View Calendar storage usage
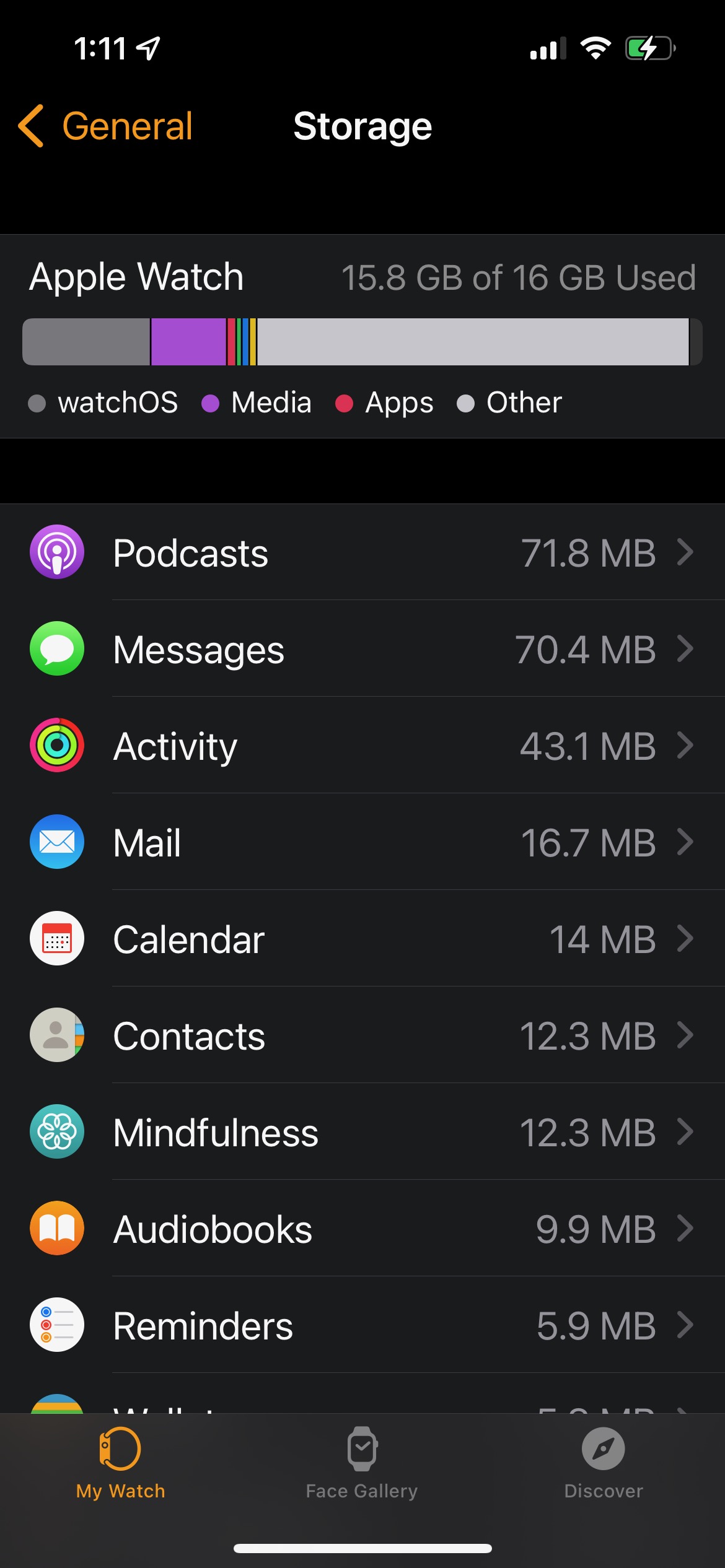725x1568 pixels. (x=362, y=939)
